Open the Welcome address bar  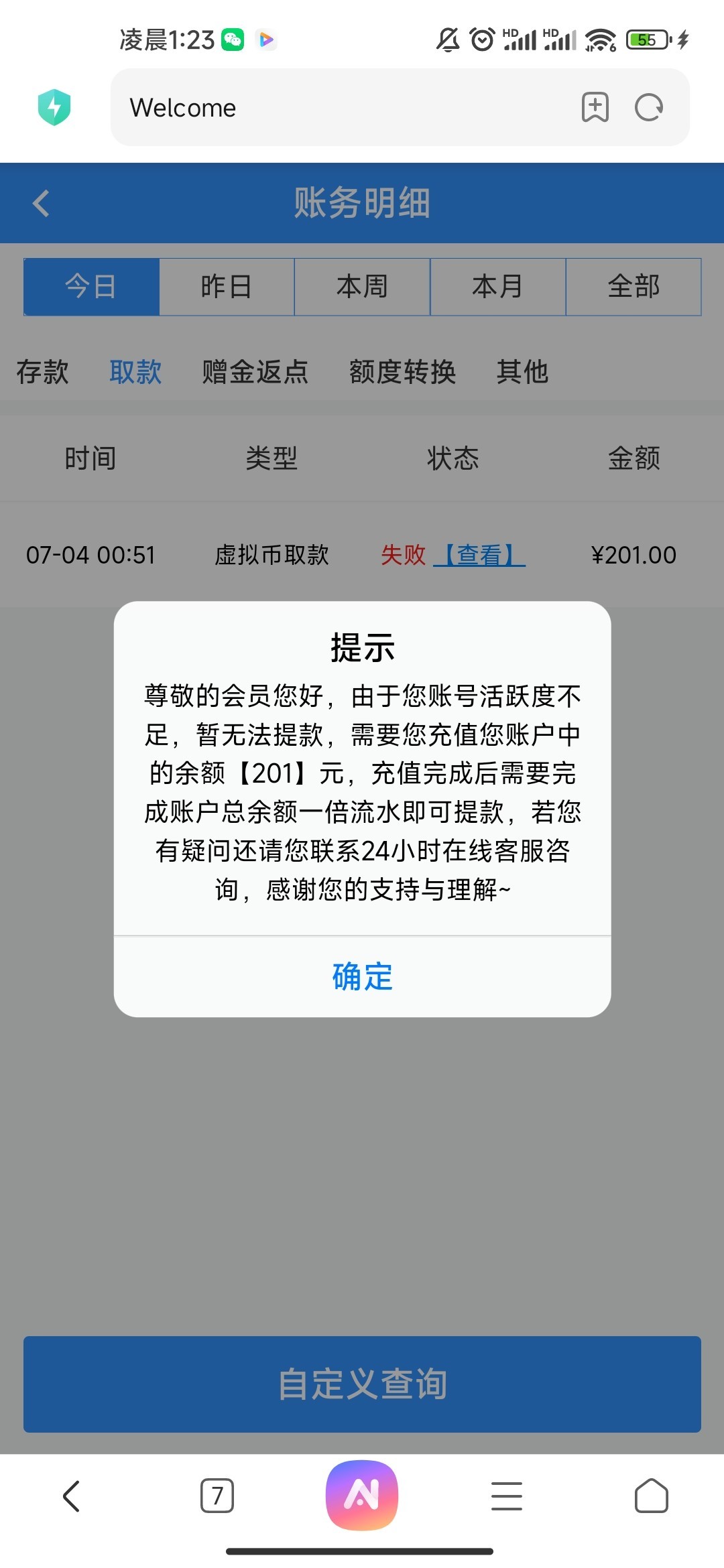(335, 108)
